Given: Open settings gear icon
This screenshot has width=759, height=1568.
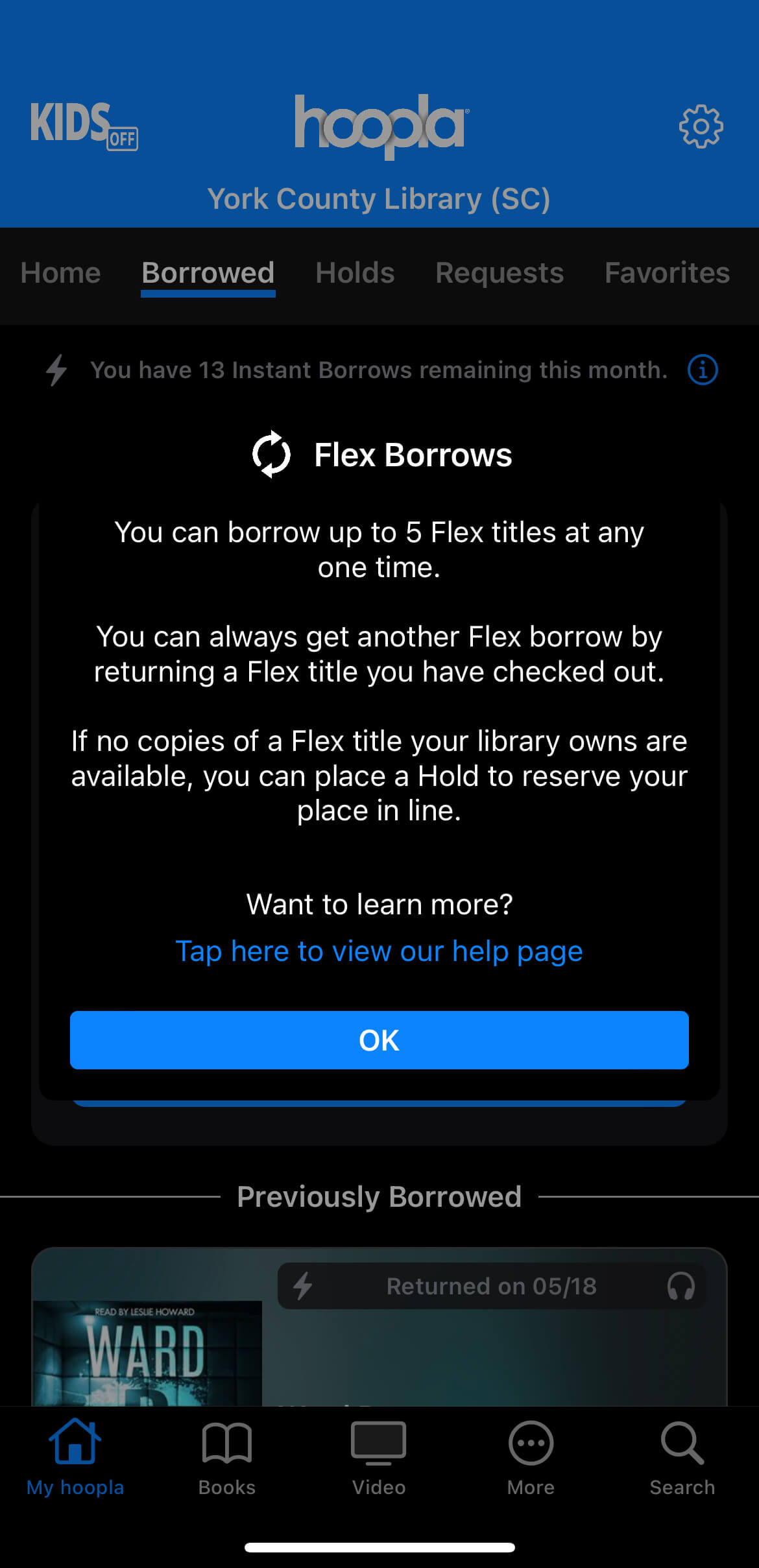Looking at the screenshot, I should [701, 126].
